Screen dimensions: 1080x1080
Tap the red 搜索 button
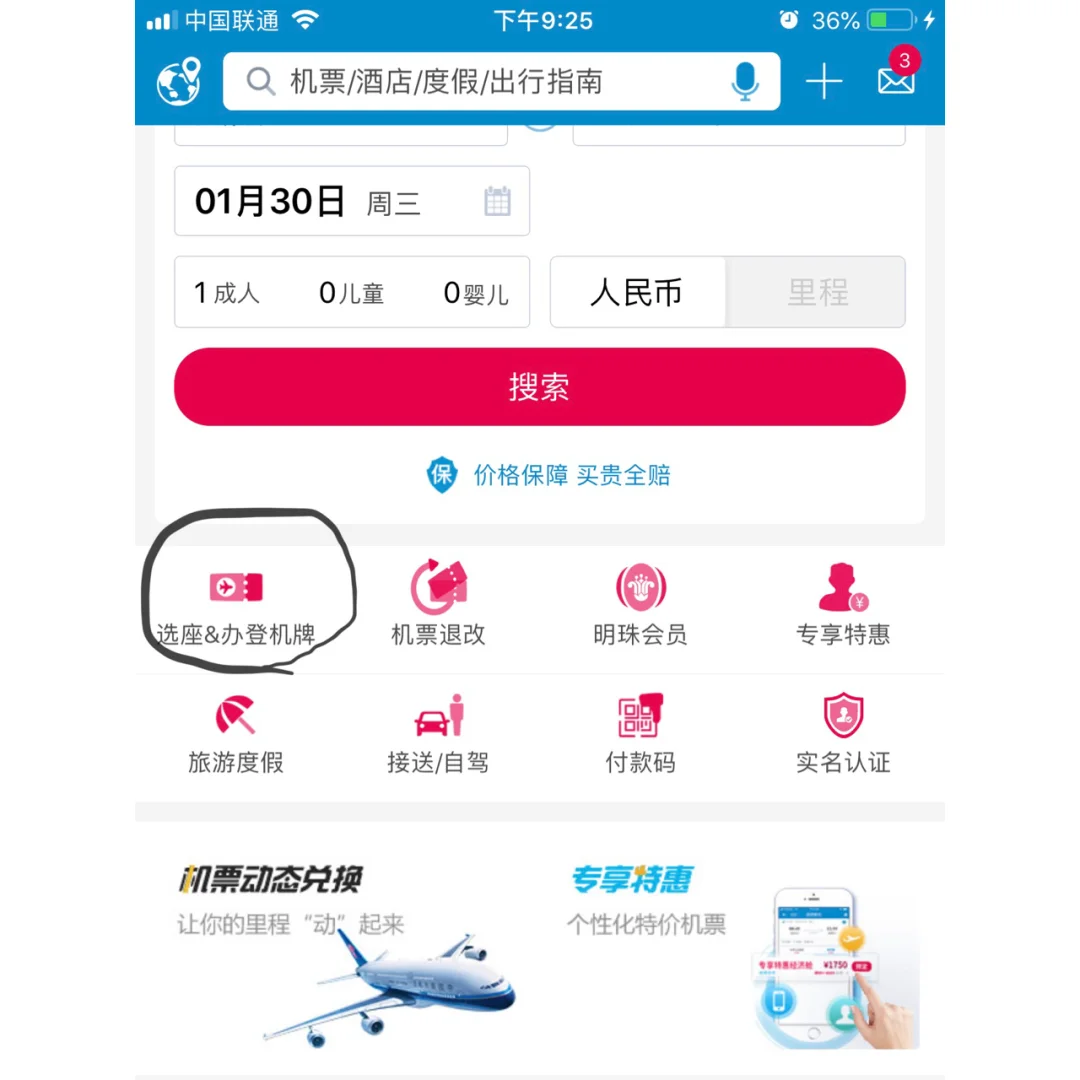click(x=539, y=387)
